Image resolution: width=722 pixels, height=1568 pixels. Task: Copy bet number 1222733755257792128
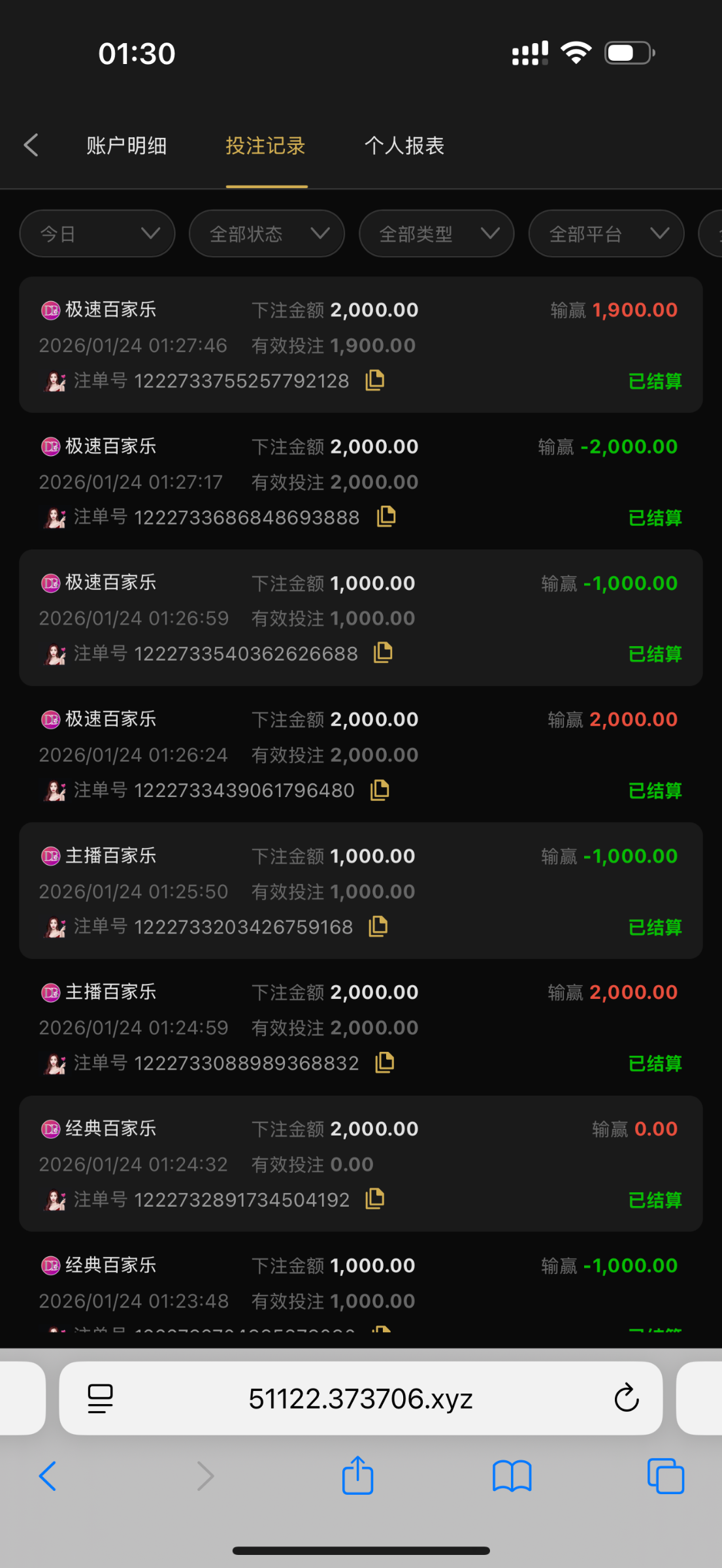[x=375, y=380]
